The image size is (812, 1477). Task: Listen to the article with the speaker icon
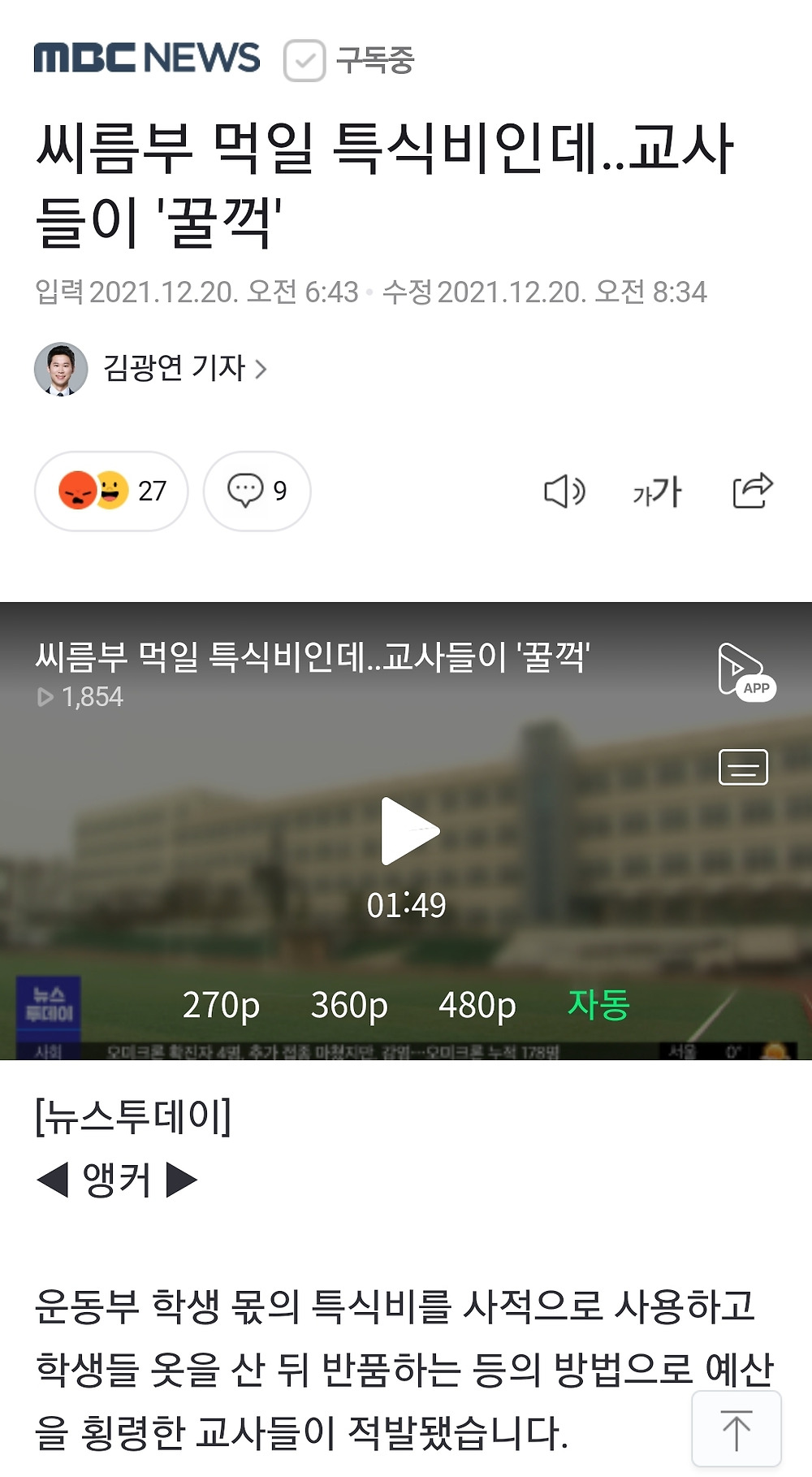[564, 492]
